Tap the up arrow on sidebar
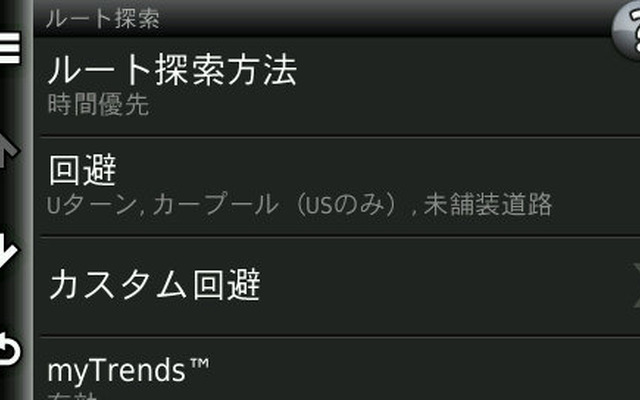 click(9, 150)
